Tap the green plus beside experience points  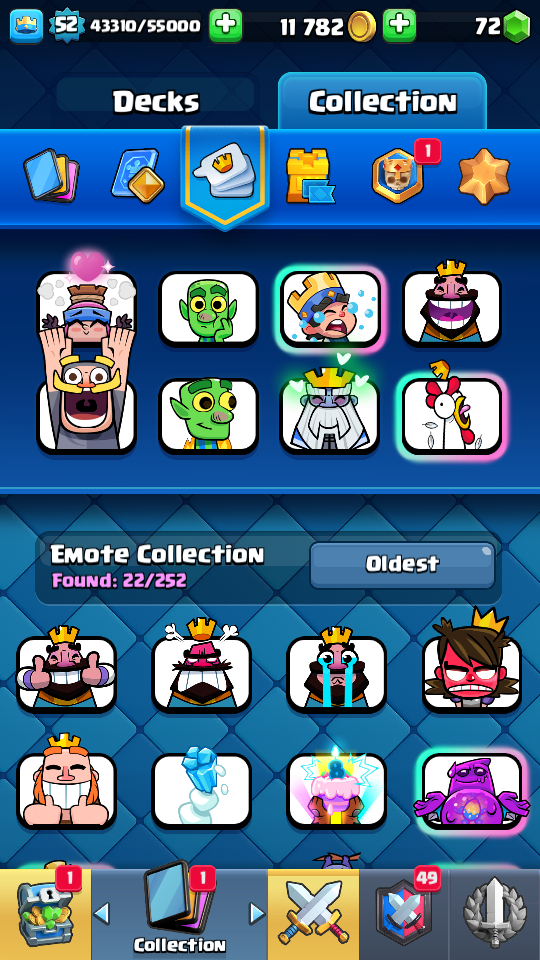226,26
